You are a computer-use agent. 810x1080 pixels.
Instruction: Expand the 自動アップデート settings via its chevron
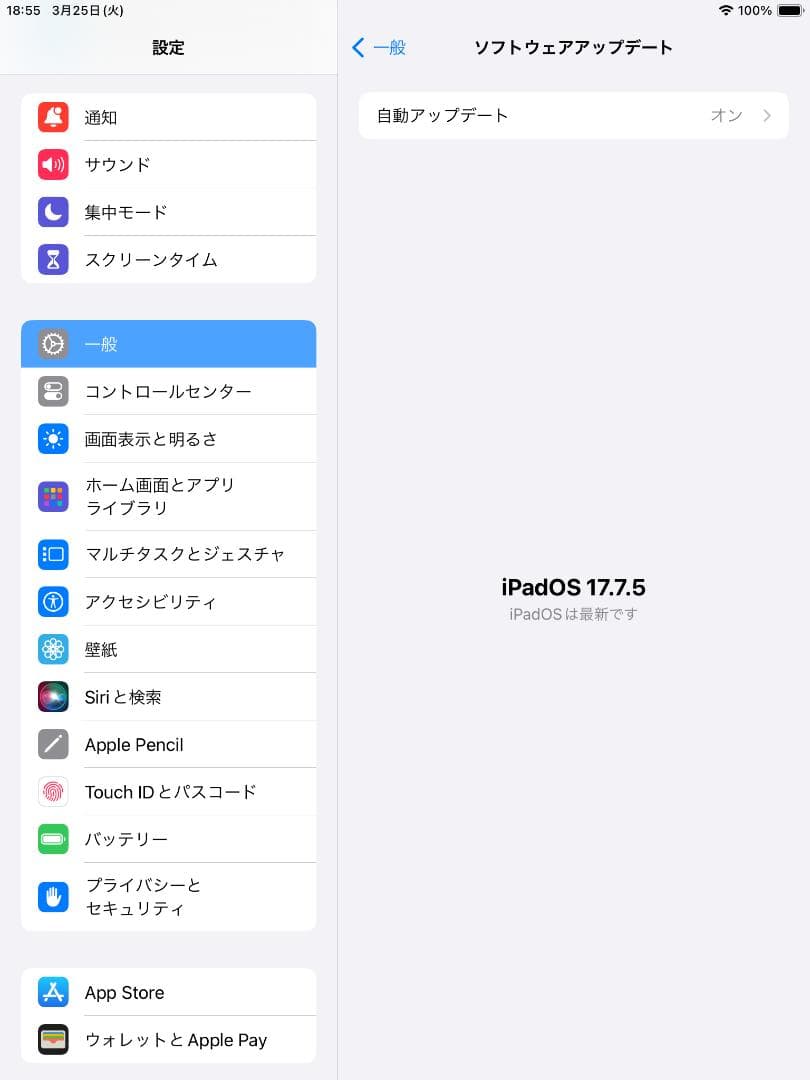766,115
